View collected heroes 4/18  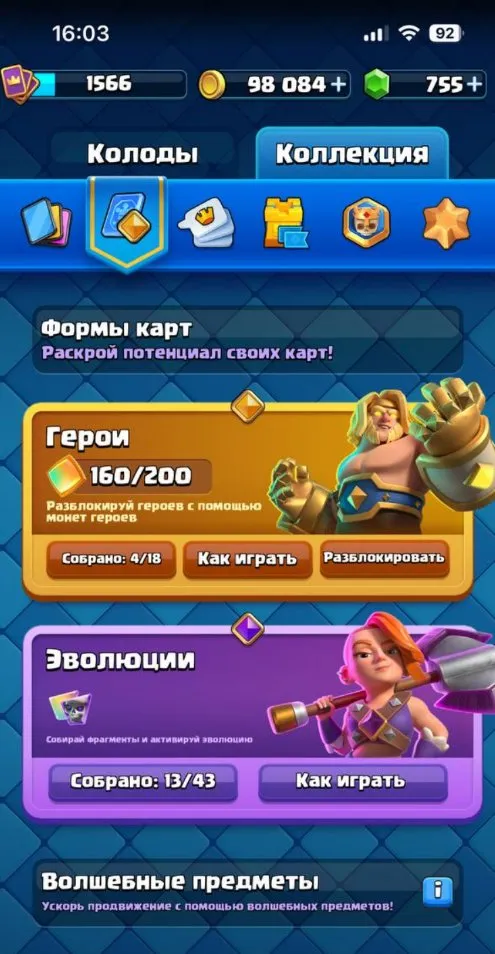tap(111, 558)
